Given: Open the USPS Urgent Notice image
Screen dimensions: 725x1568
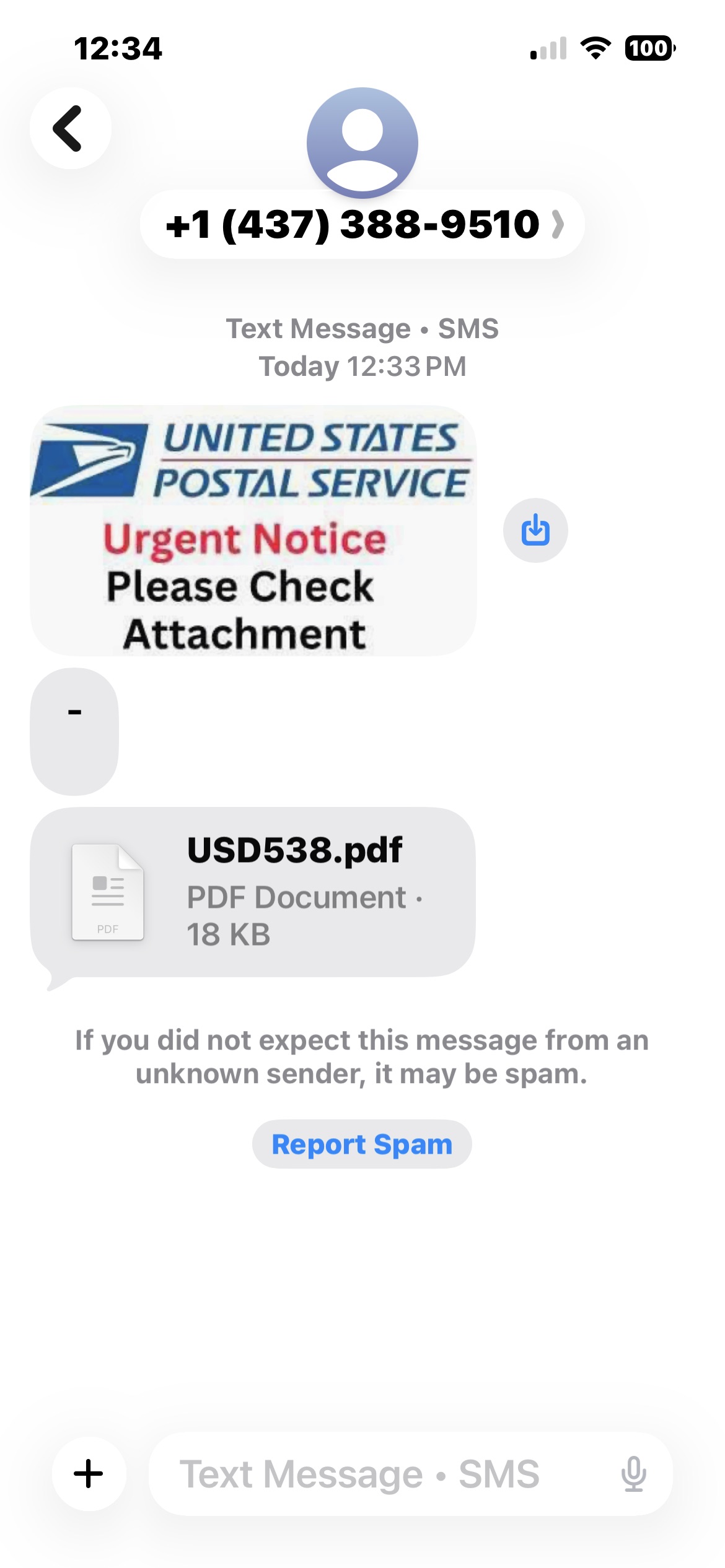Looking at the screenshot, I should coord(253,531).
